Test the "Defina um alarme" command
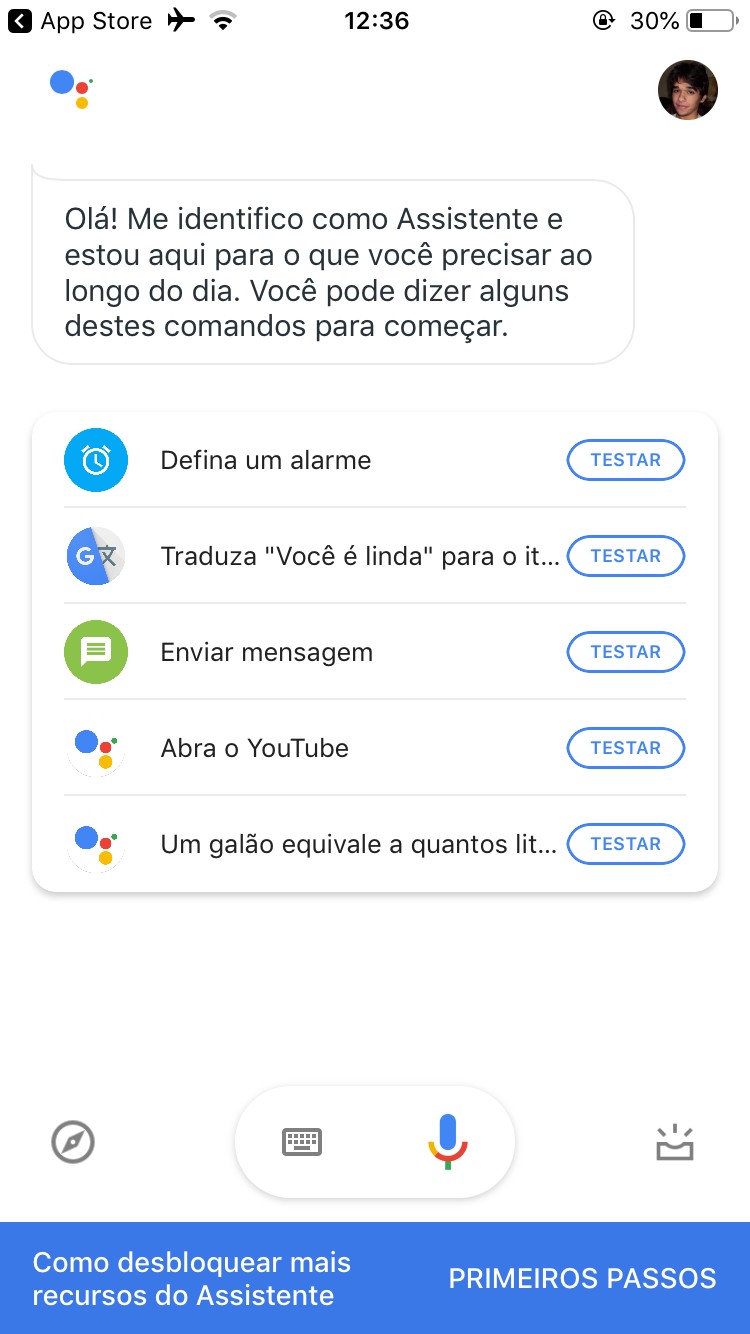 pyautogui.click(x=625, y=460)
